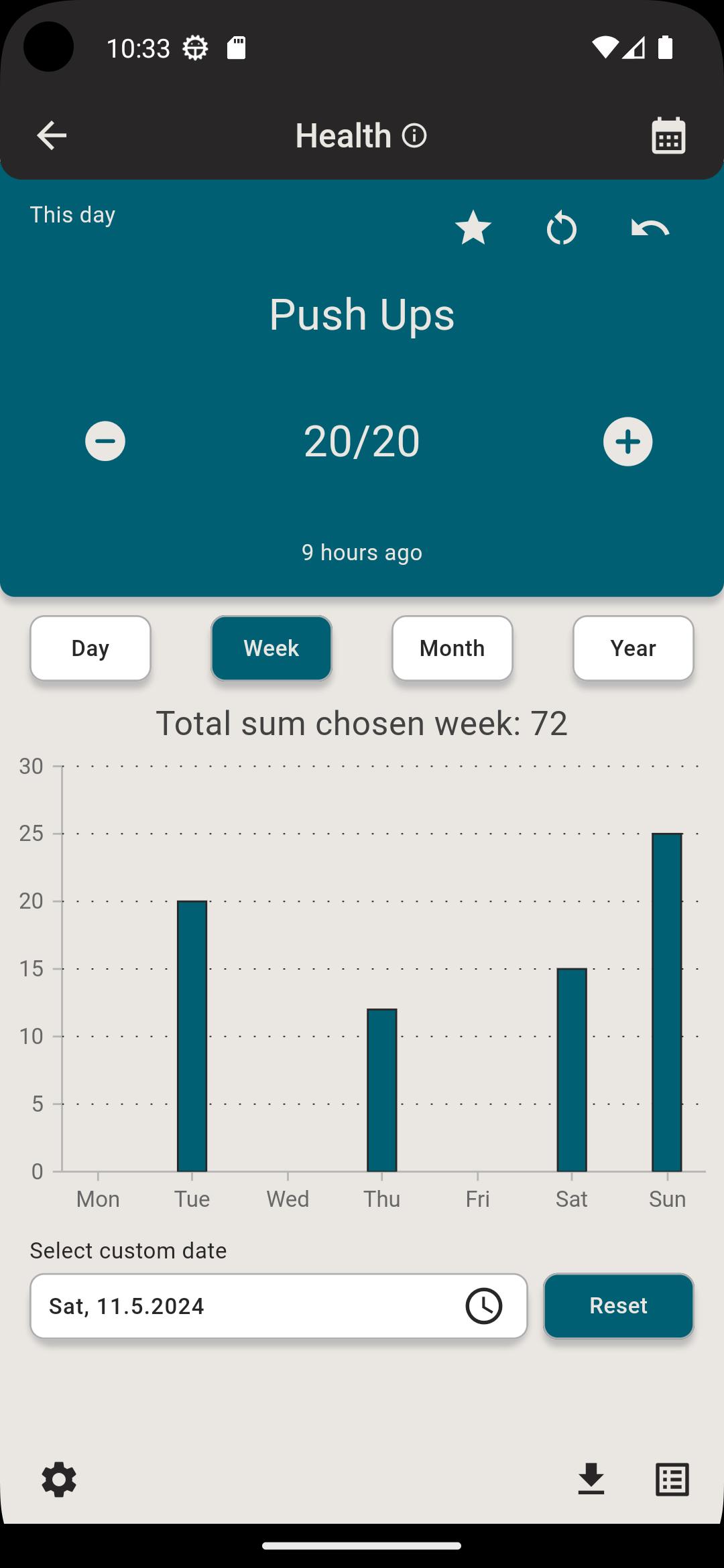Open the custom date field showing Sat, 11.5.2024
The width and height of the screenshot is (724, 1568).
tap(279, 1306)
